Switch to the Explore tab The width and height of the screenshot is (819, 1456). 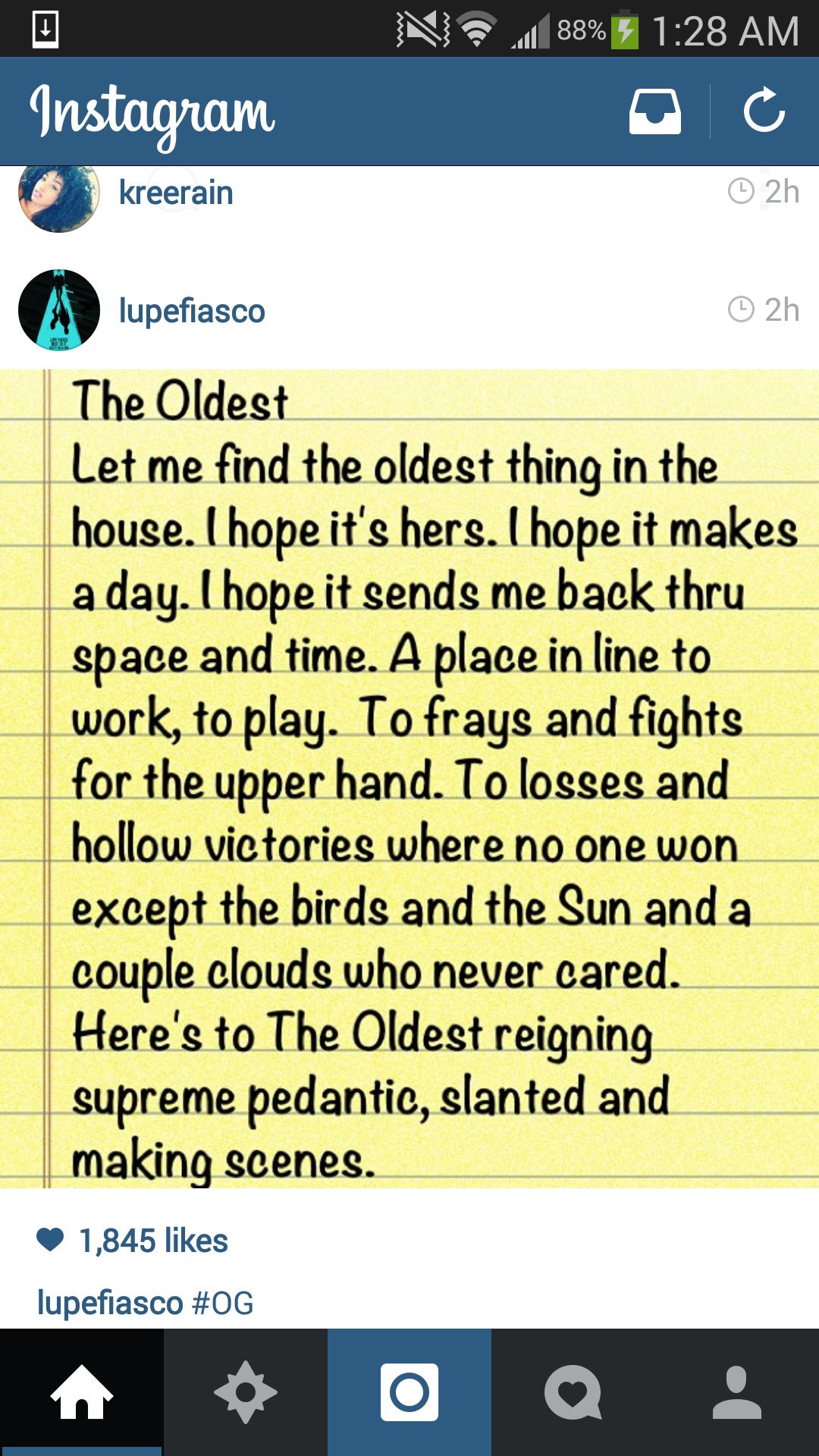coord(246,1392)
